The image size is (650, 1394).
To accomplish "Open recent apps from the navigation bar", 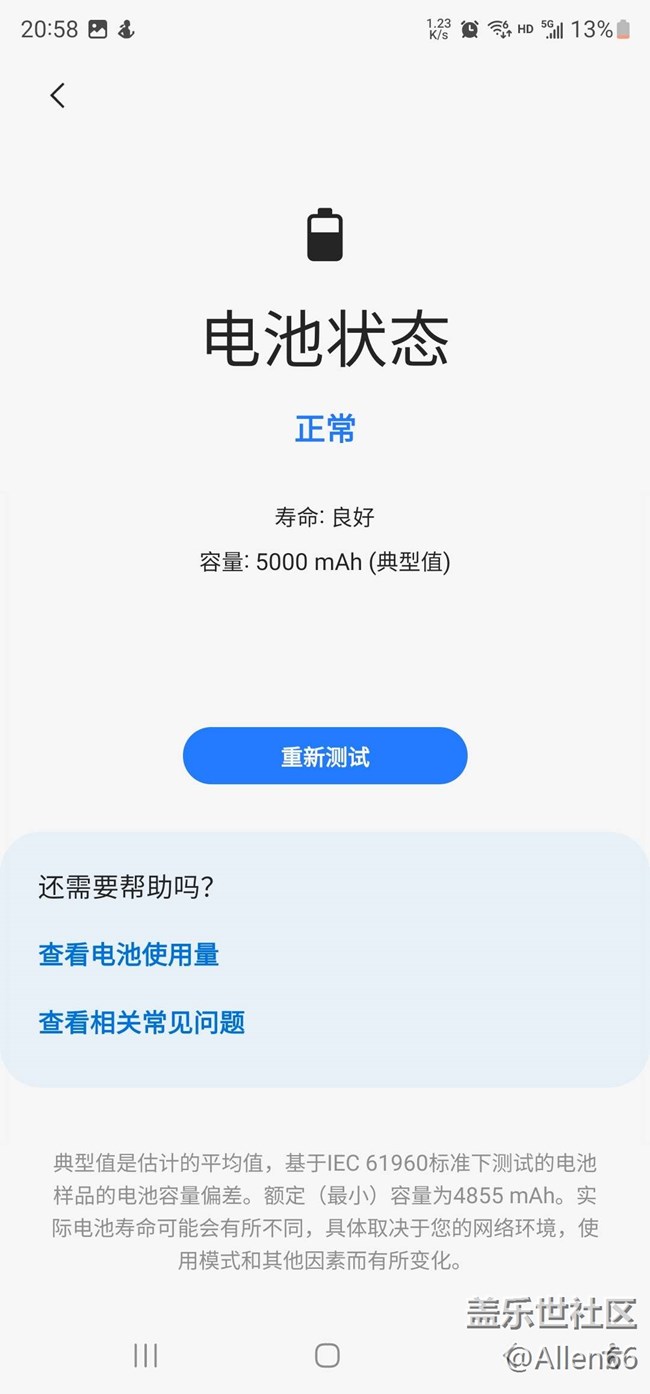I will pyautogui.click(x=146, y=1355).
